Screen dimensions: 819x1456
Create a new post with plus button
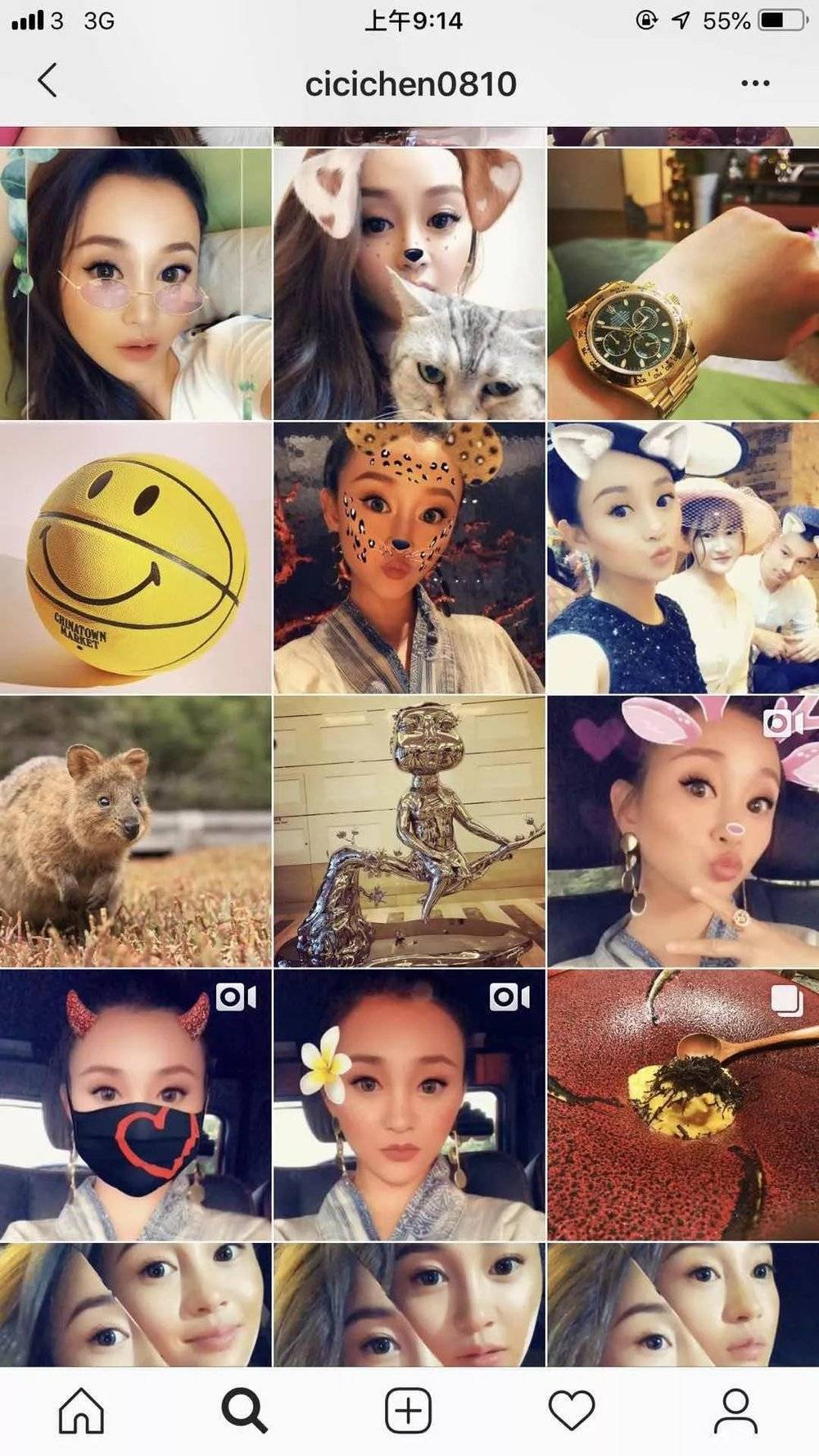[x=408, y=1410]
